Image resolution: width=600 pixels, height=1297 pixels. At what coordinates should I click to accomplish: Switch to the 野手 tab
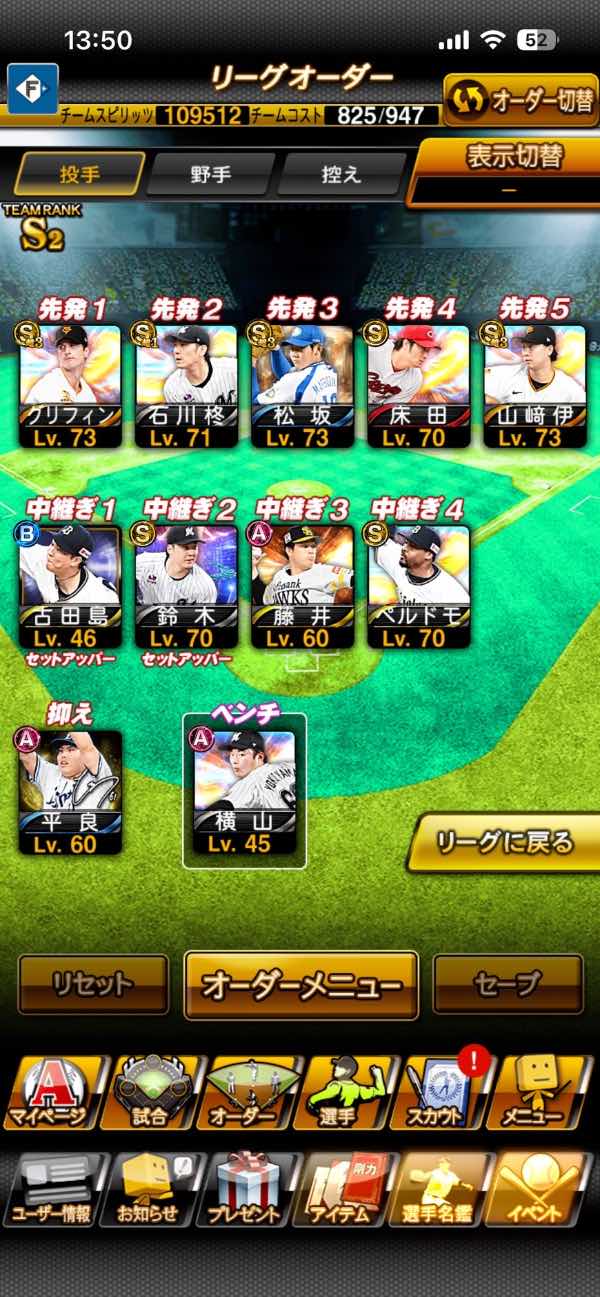[211, 174]
